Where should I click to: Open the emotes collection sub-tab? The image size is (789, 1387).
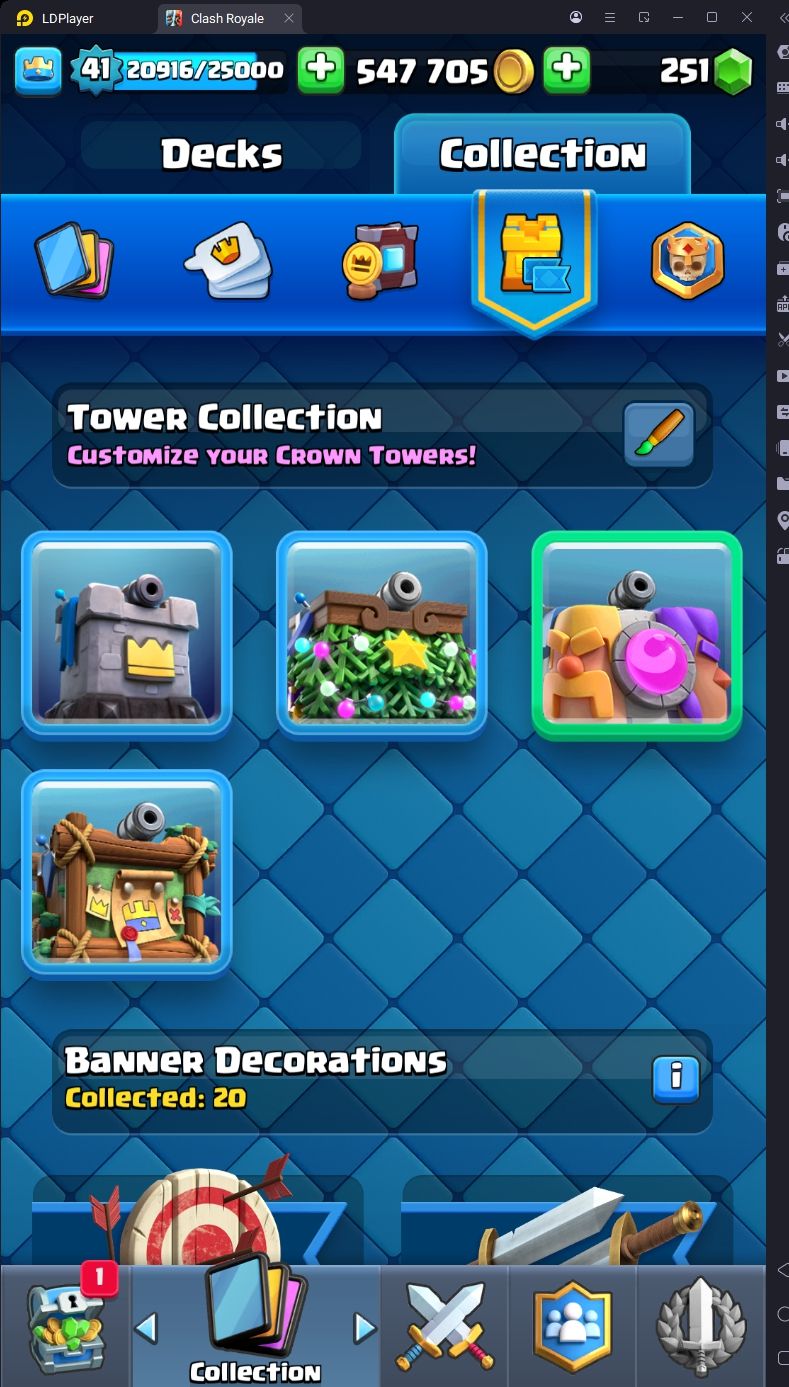click(x=227, y=262)
